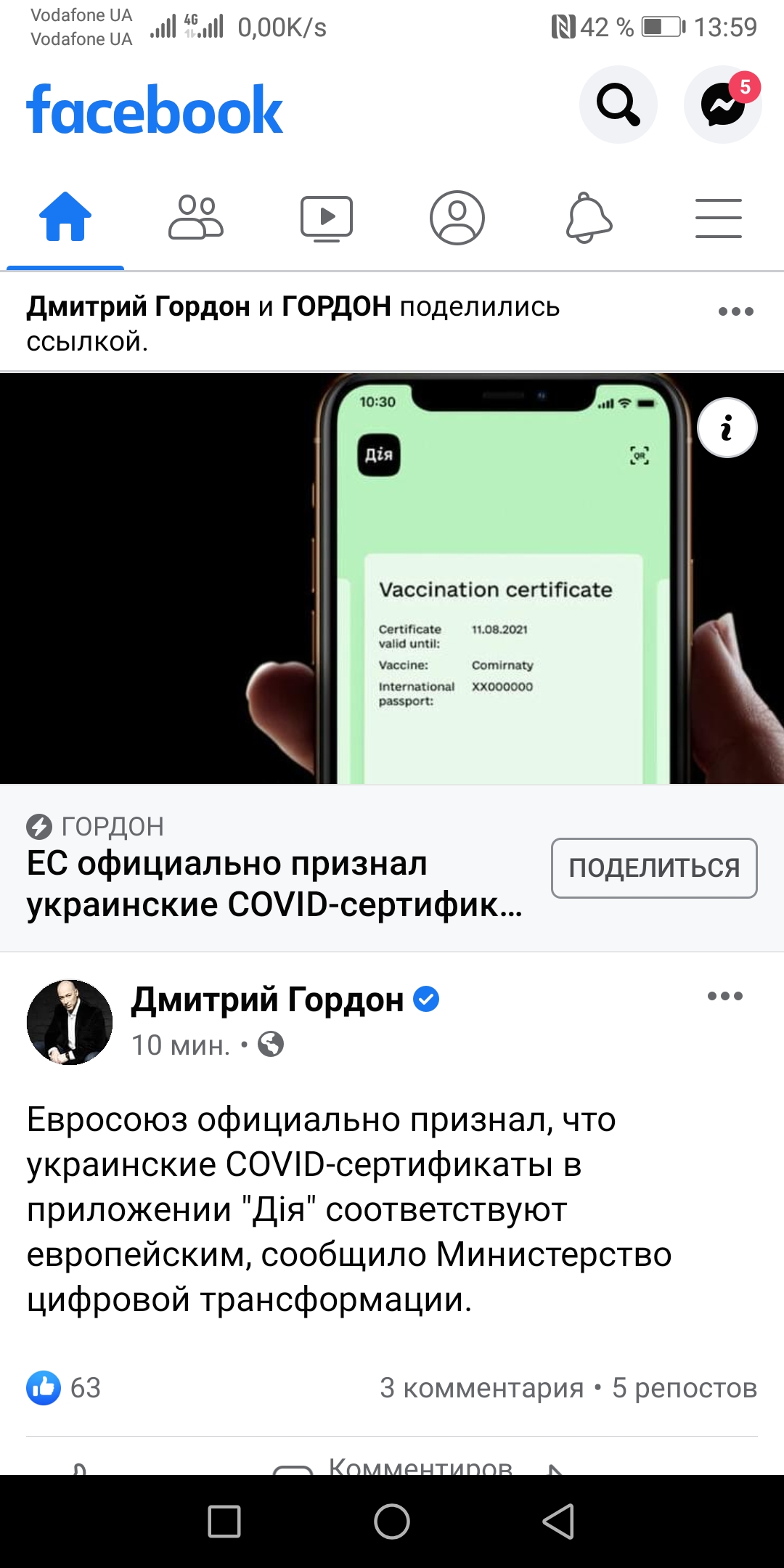Open Messenger chats

tap(722, 105)
